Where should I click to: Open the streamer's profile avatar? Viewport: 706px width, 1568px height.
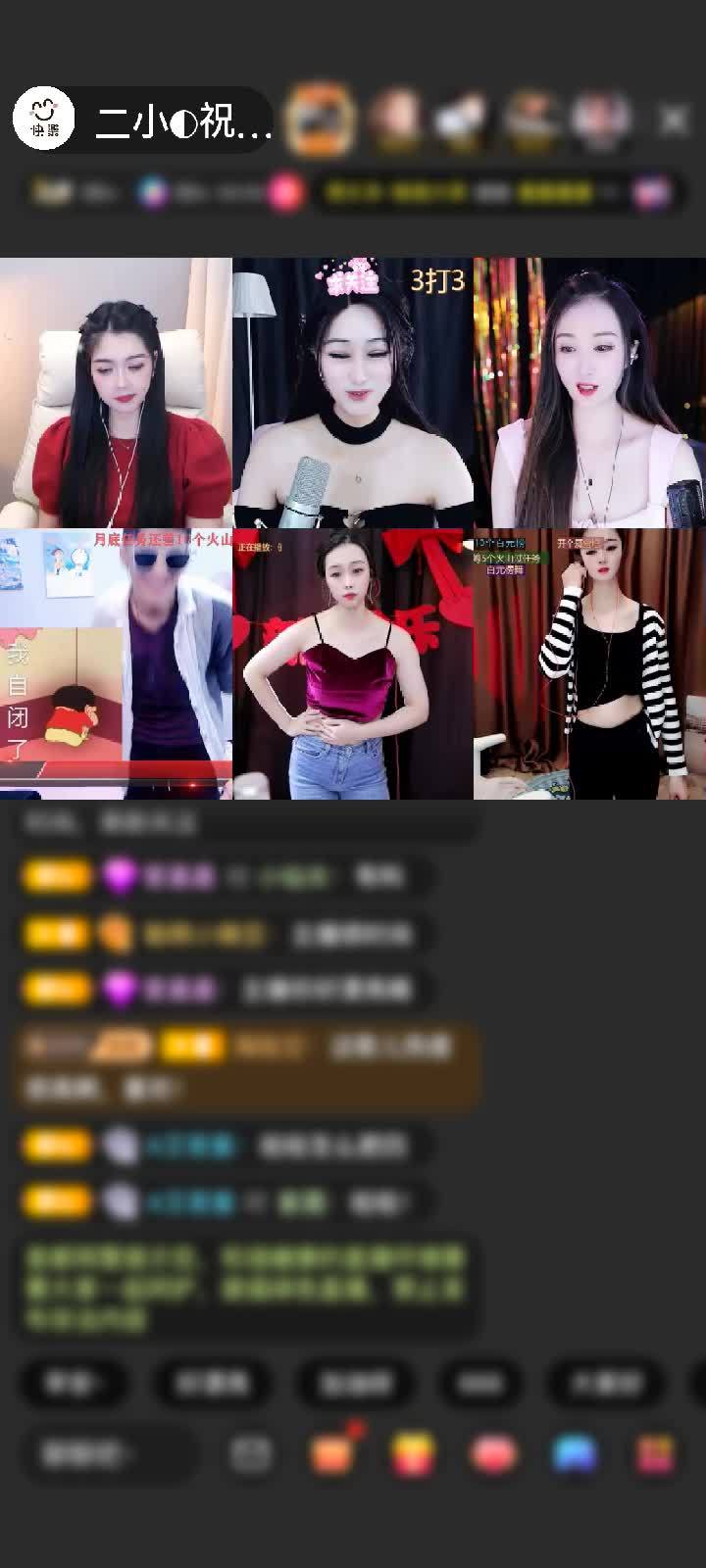pos(44,121)
